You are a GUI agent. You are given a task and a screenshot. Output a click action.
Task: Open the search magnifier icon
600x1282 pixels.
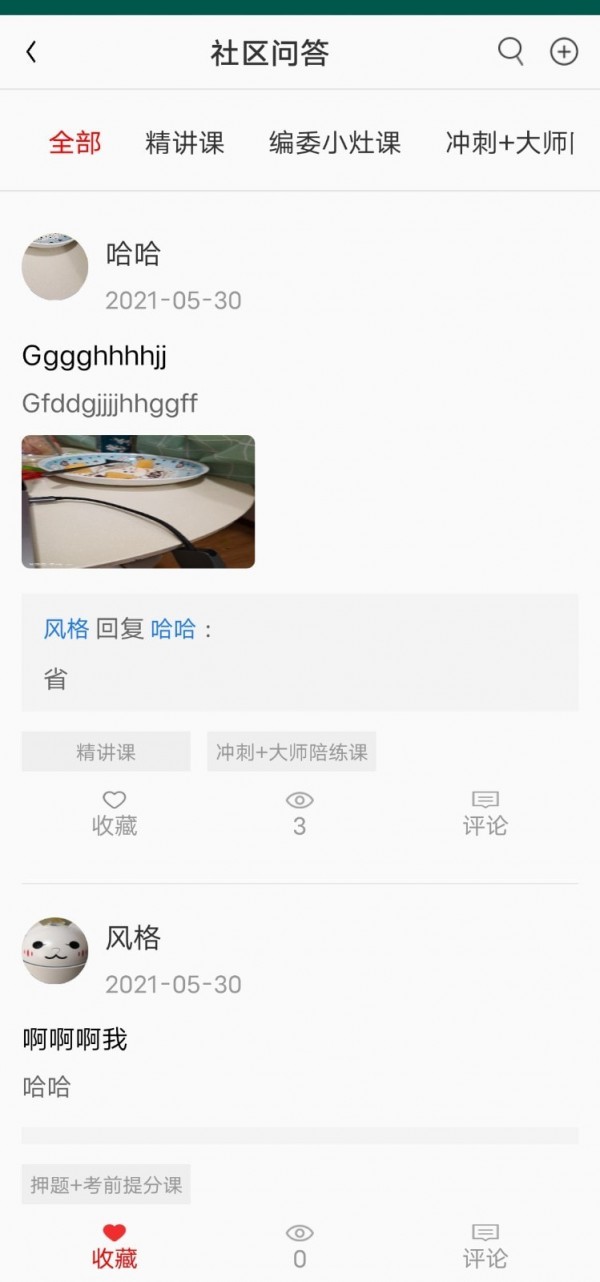pyautogui.click(x=510, y=51)
